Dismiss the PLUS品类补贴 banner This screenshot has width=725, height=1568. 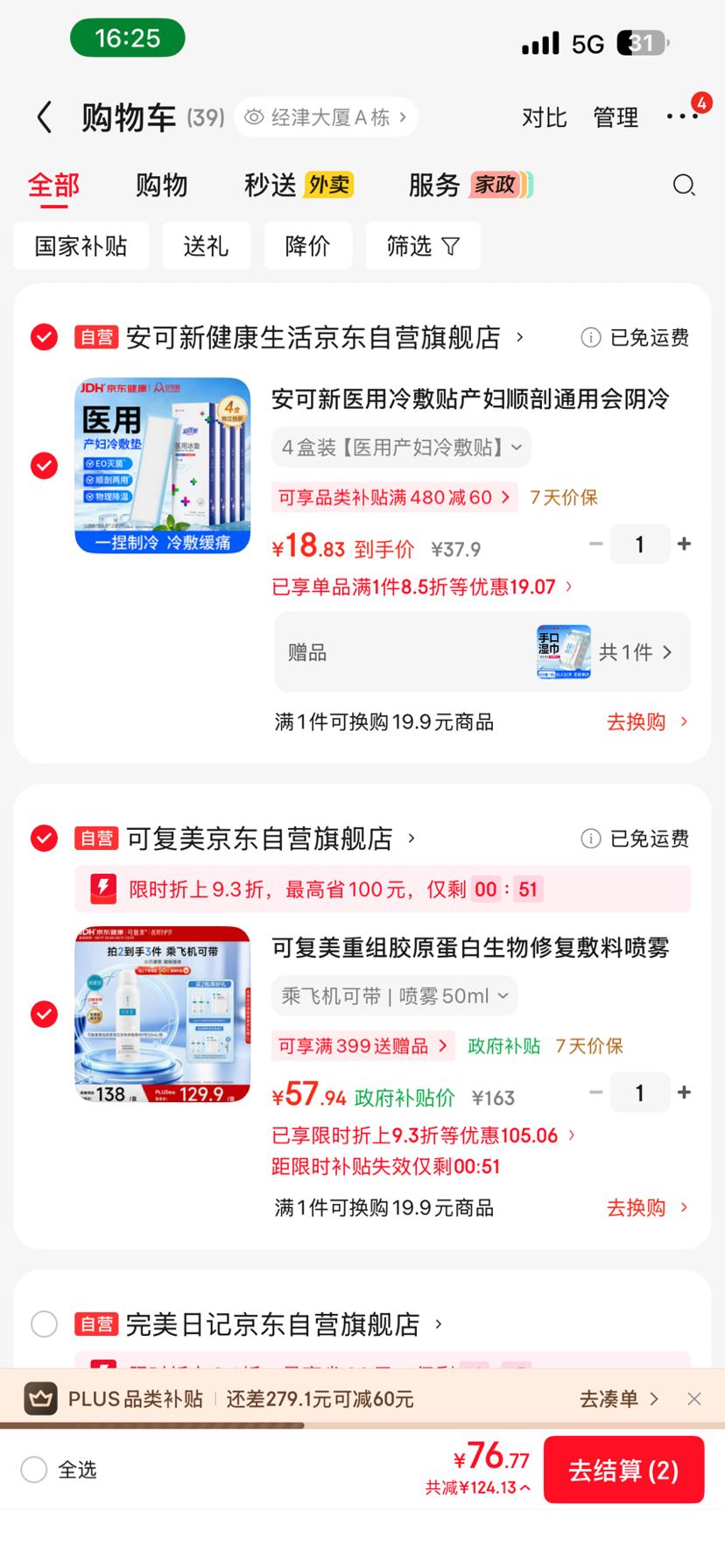[x=694, y=1399]
